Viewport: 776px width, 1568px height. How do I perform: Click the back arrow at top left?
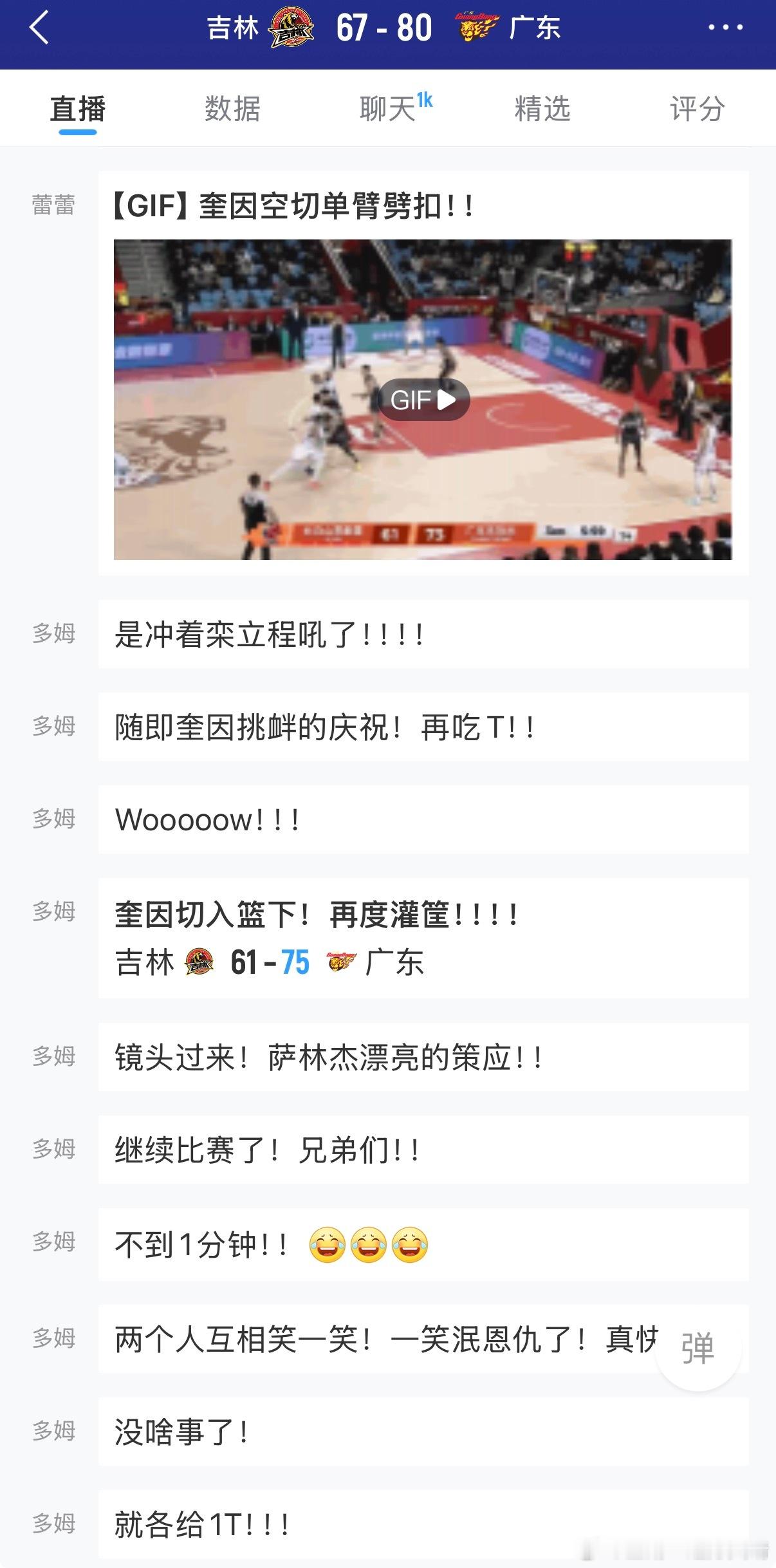40,28
